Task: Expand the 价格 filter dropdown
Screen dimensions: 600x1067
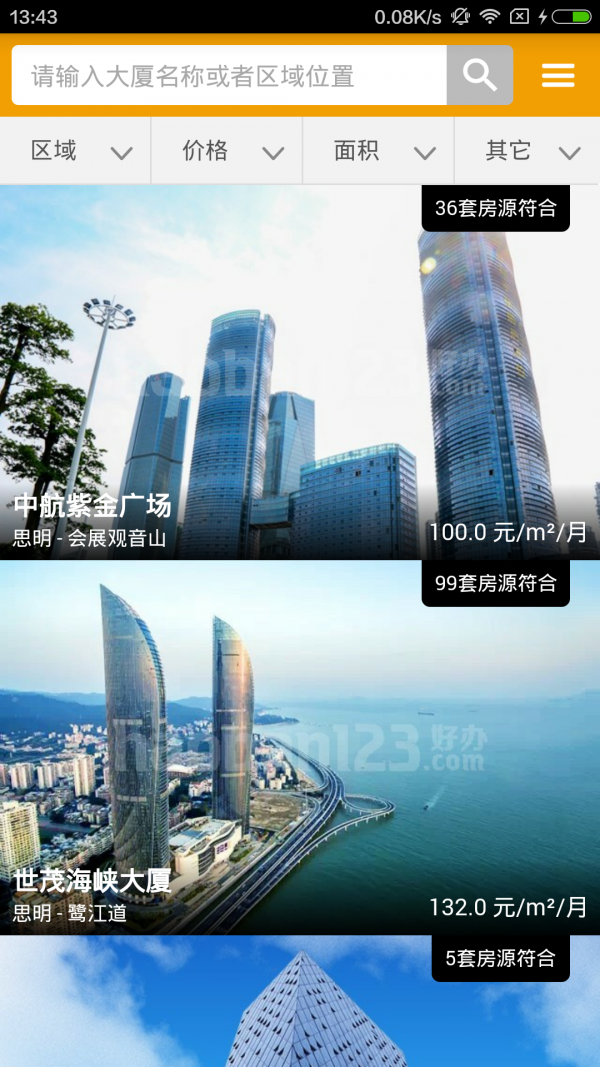Action: (227, 151)
